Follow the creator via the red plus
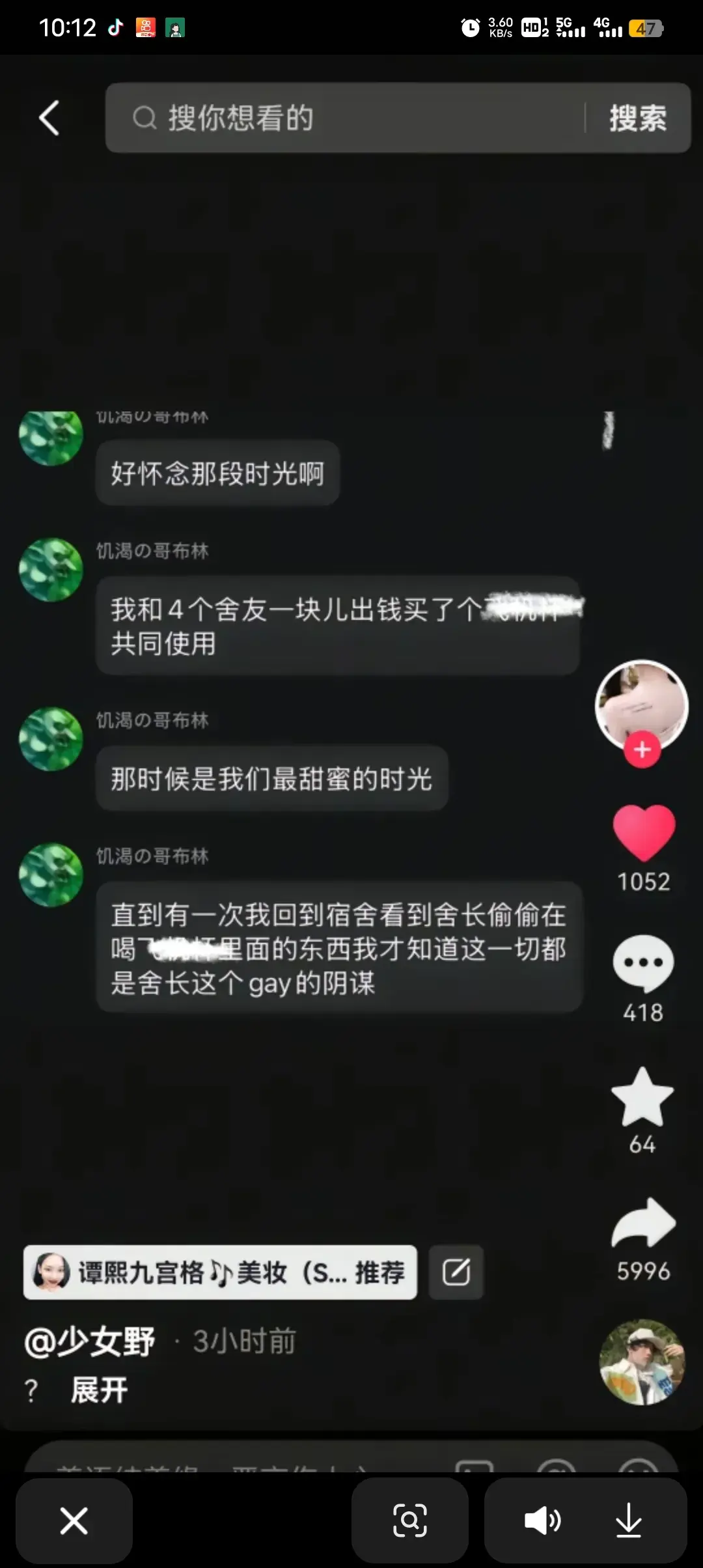703x1568 pixels. (642, 749)
